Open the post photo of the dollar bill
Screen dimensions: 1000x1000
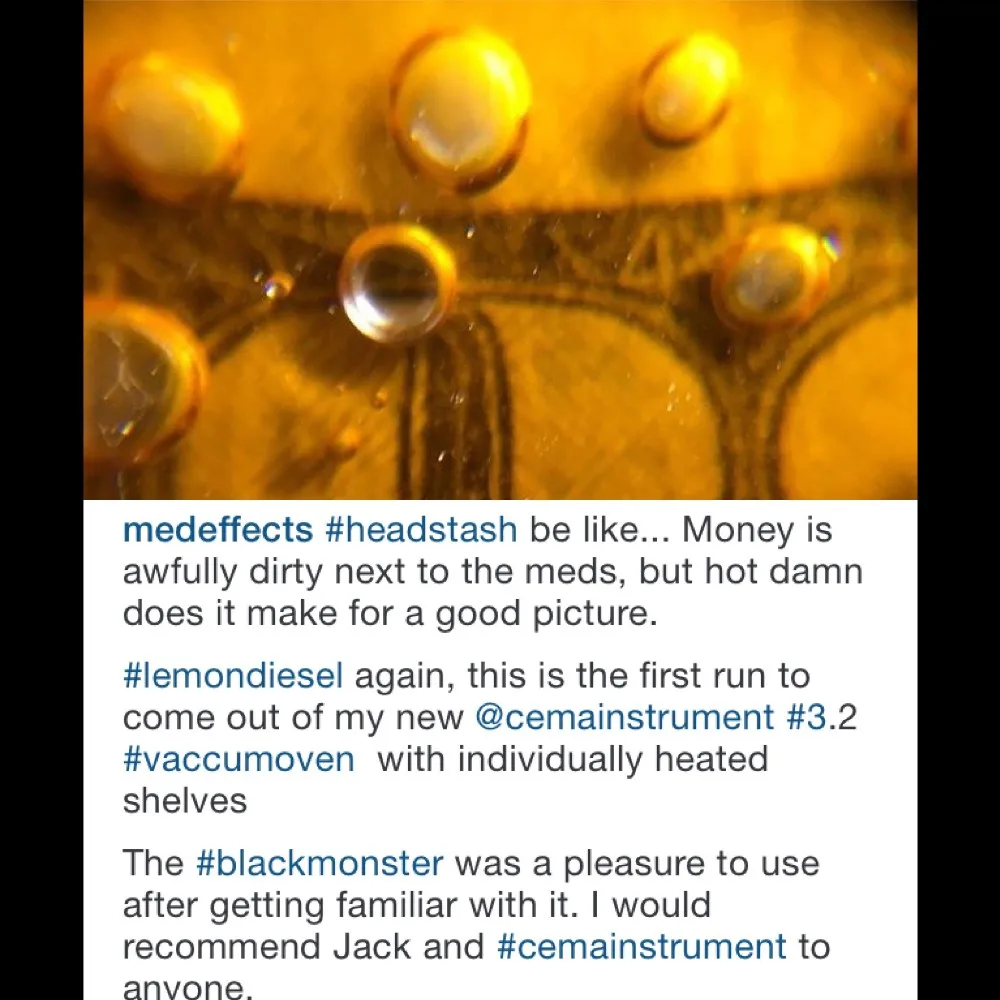(x=500, y=250)
